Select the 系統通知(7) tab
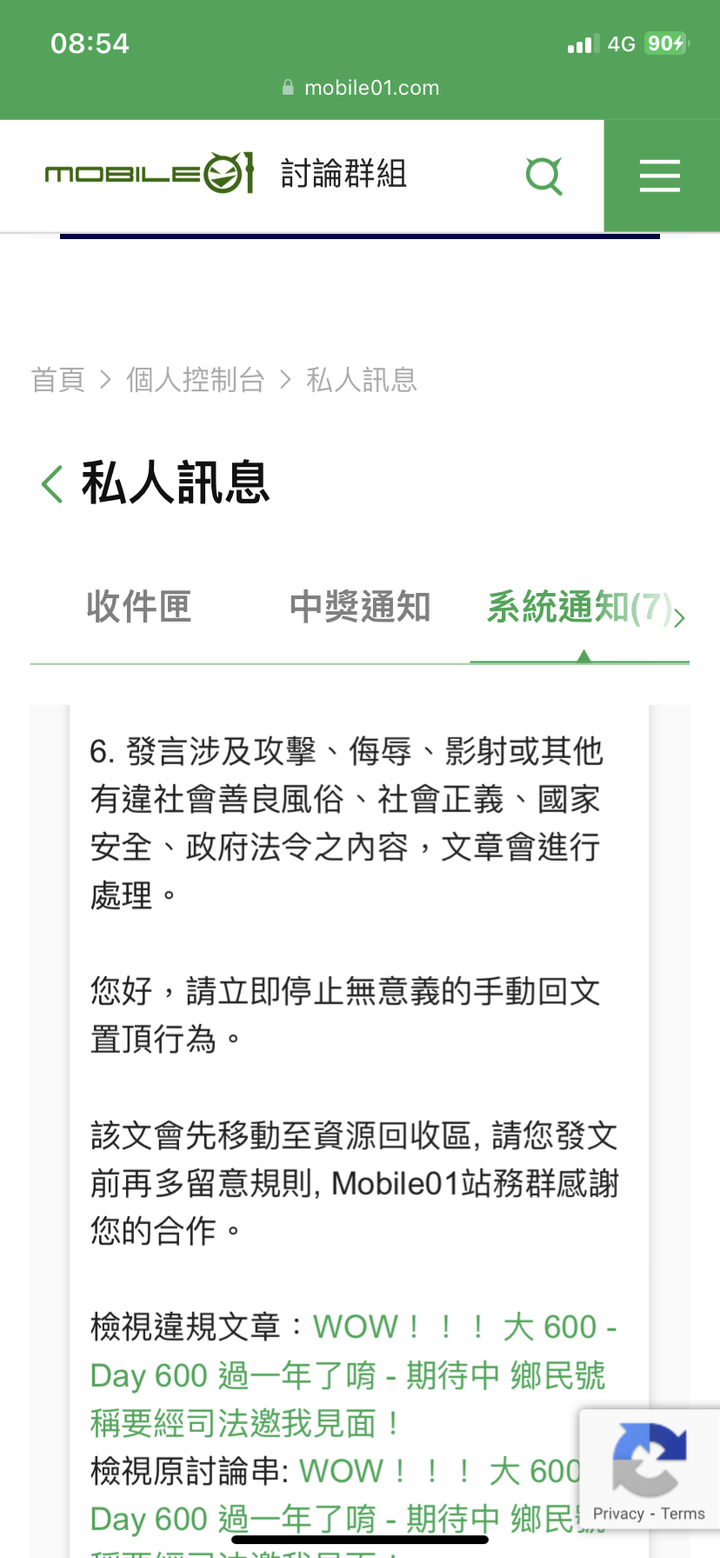Screen dimensions: 720x1558 tap(578, 607)
